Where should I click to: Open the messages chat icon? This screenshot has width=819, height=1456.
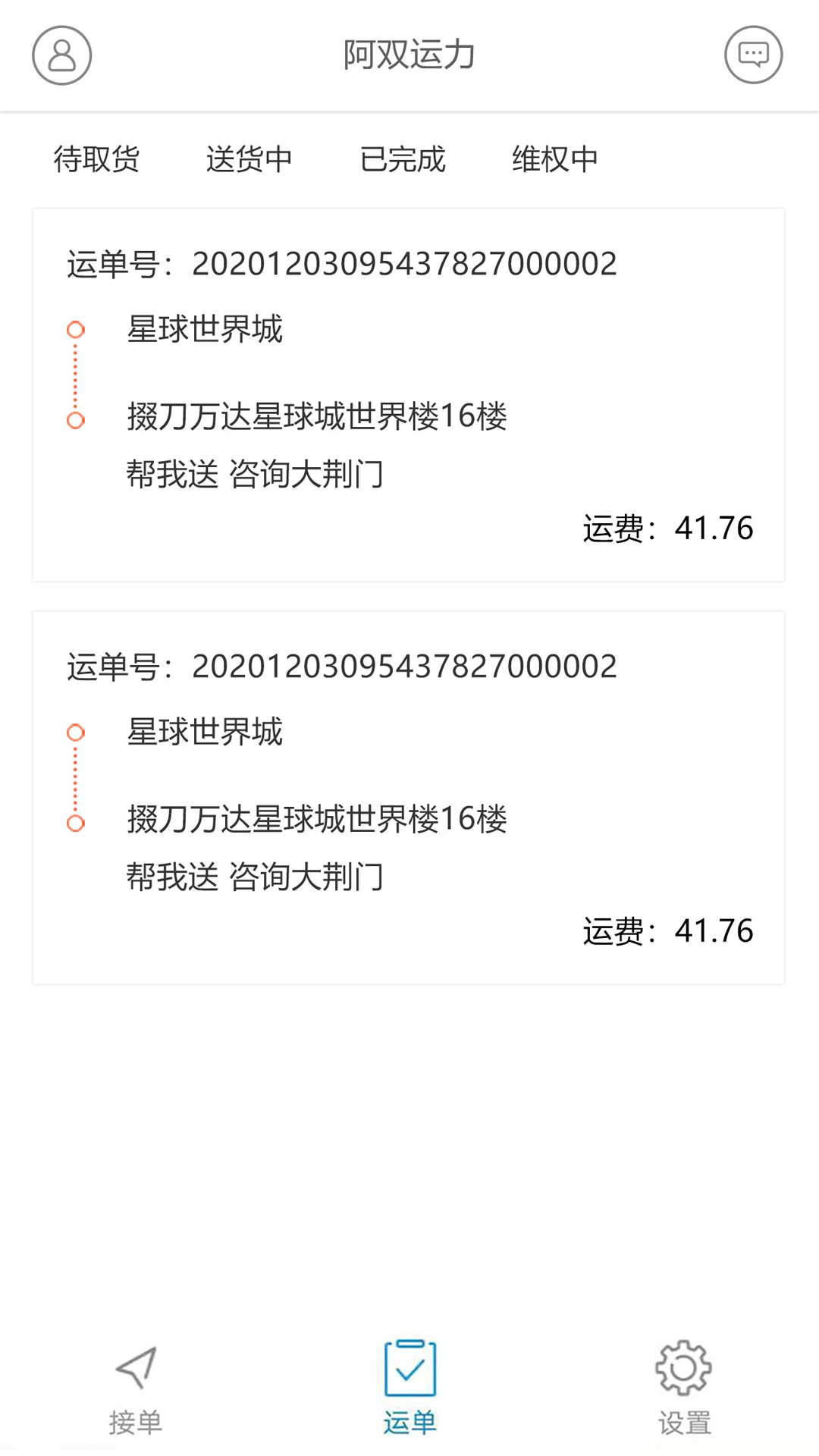pos(753,55)
